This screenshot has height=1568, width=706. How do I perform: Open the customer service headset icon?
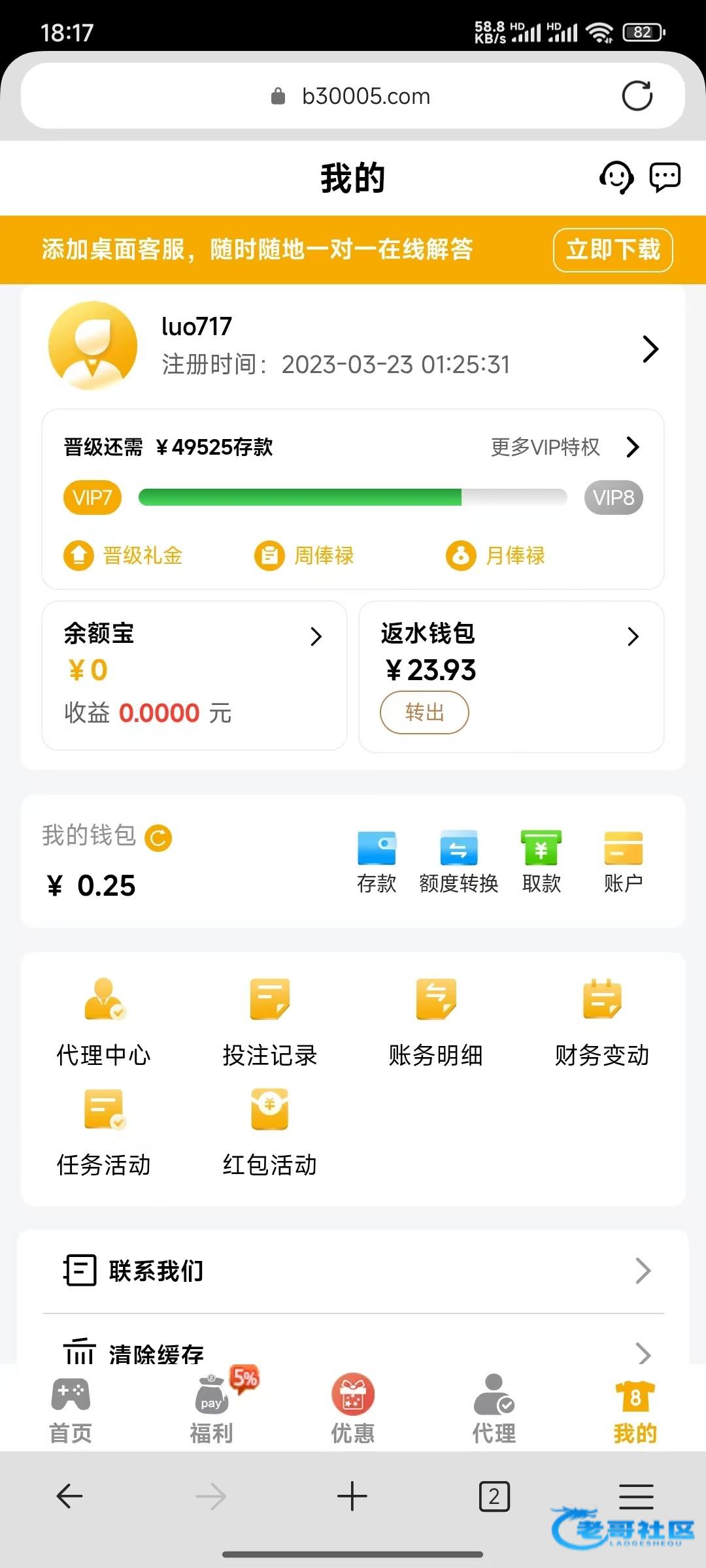coord(616,178)
